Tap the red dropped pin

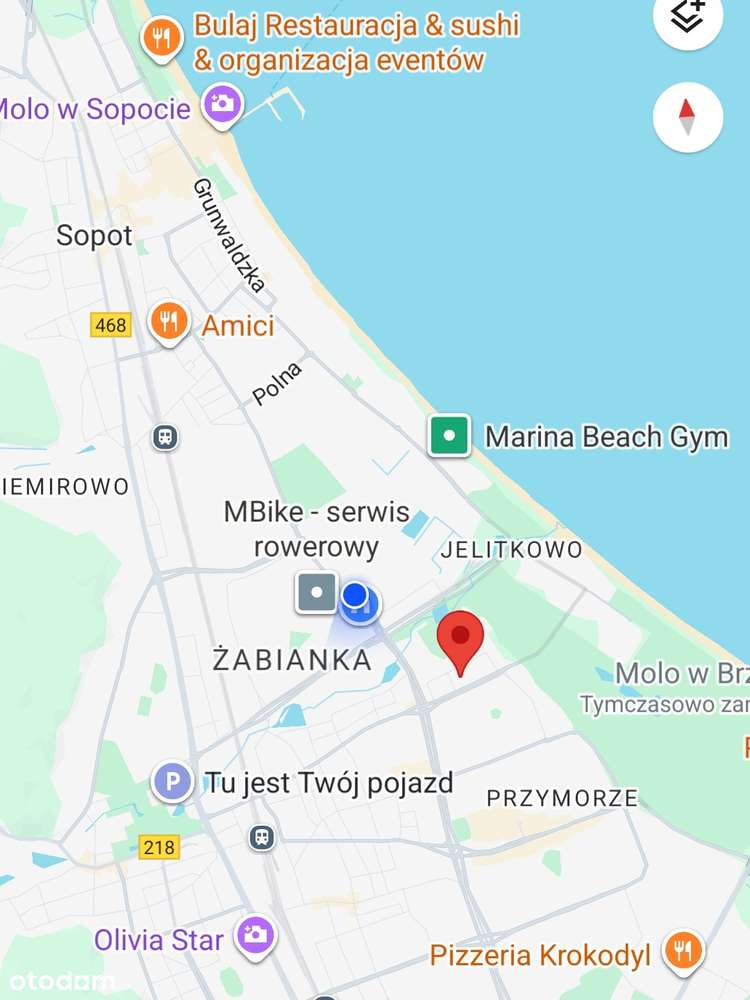tap(460, 638)
